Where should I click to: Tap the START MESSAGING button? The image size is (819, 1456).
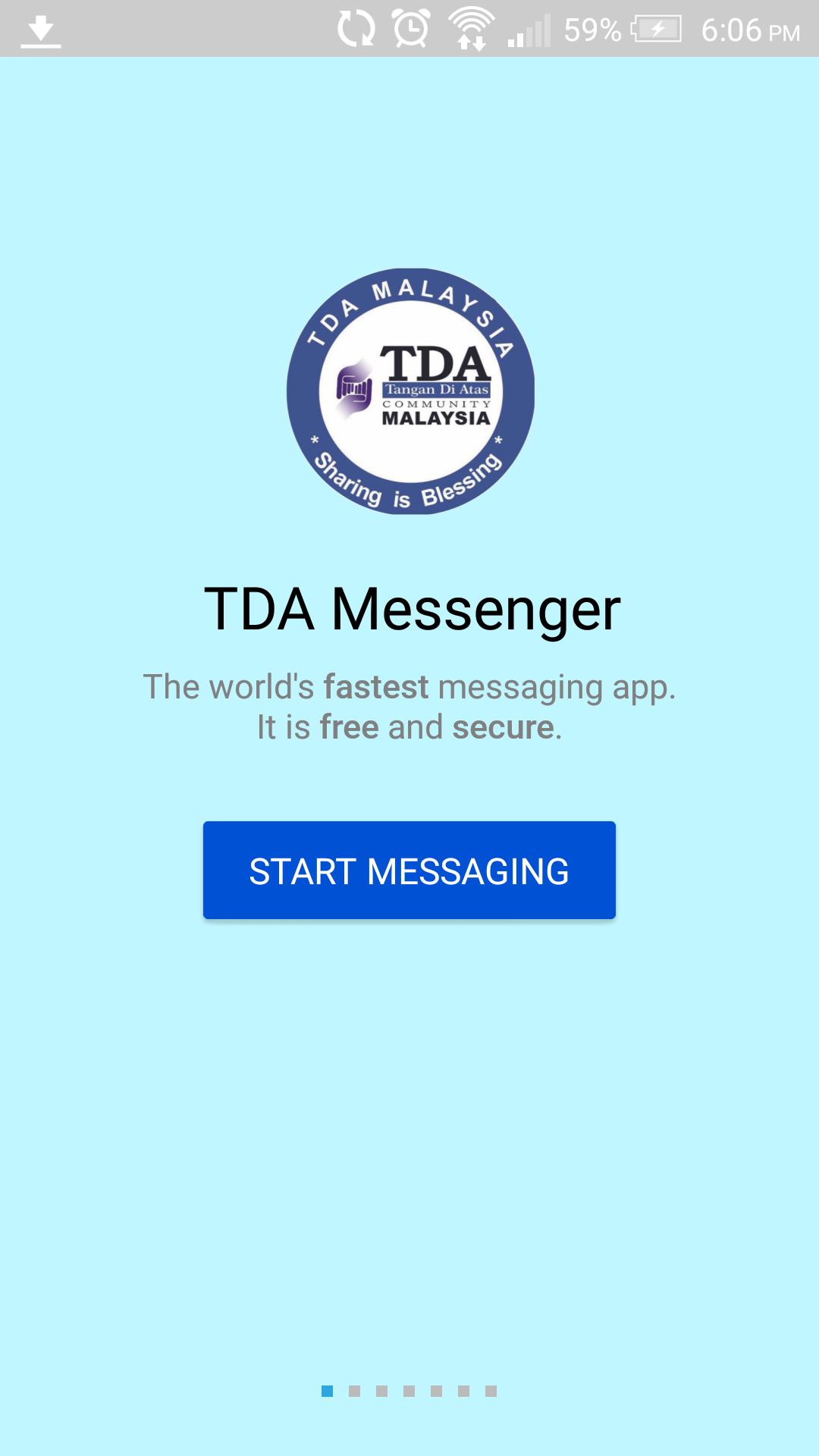[409, 870]
